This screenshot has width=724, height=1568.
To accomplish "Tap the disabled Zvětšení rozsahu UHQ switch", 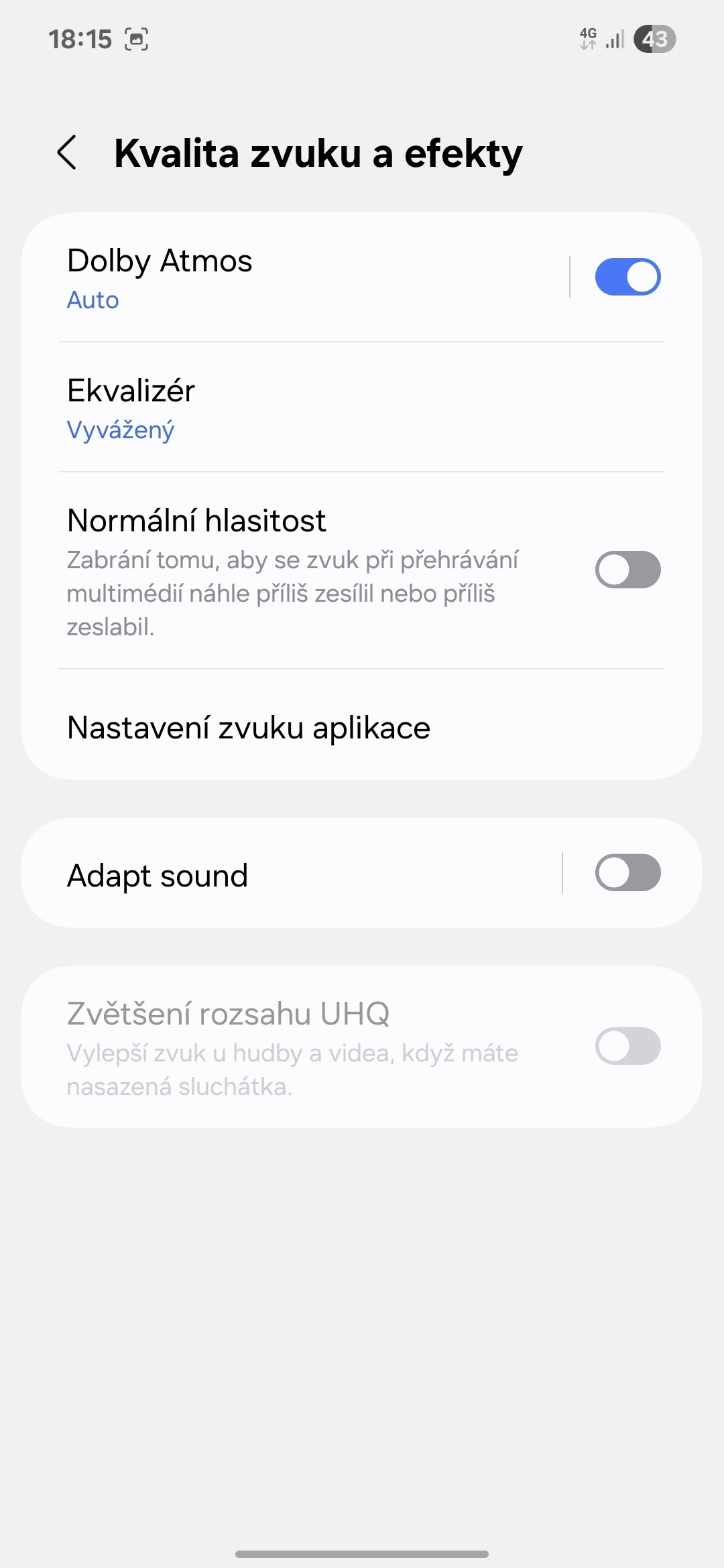I will tap(627, 1046).
